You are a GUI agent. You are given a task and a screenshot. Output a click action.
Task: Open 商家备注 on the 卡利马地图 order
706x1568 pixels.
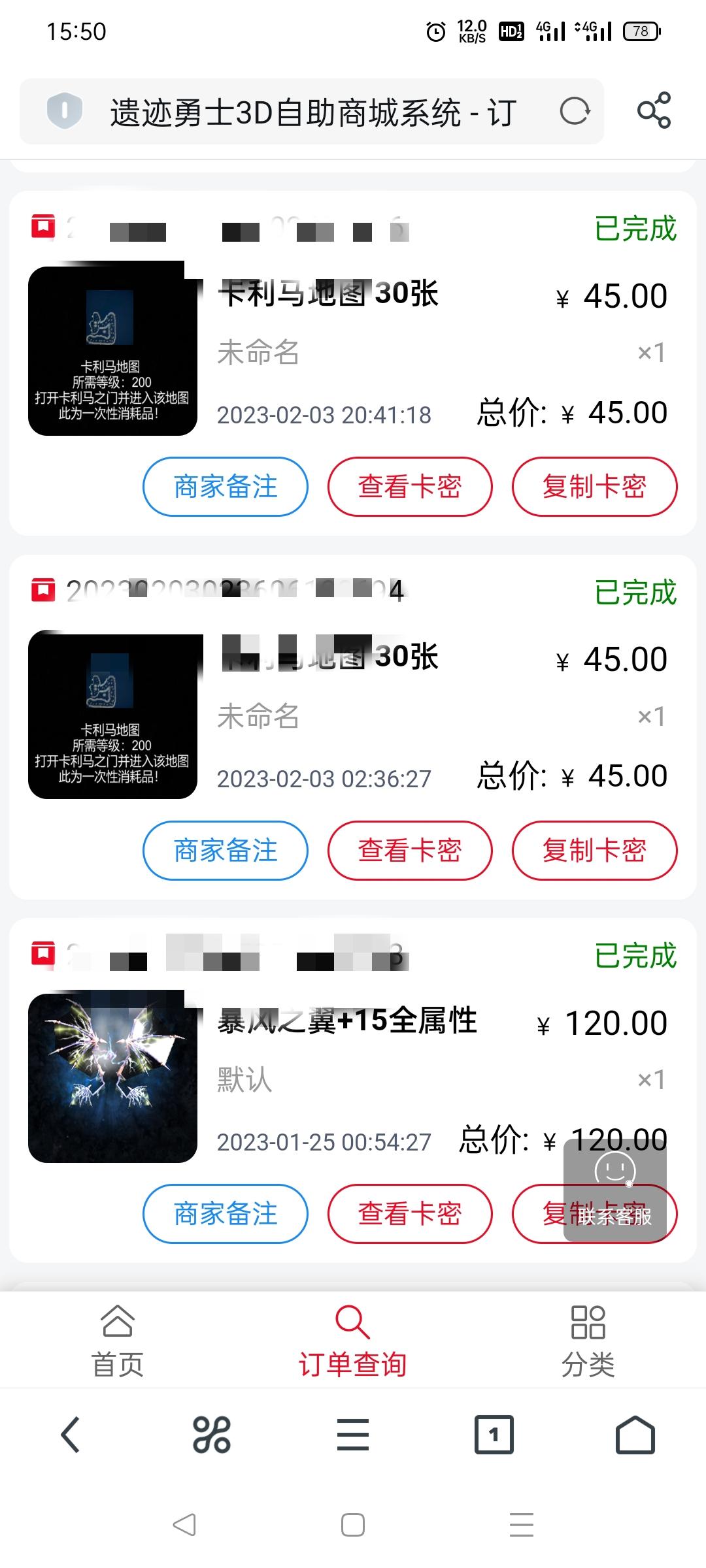pyautogui.click(x=225, y=487)
